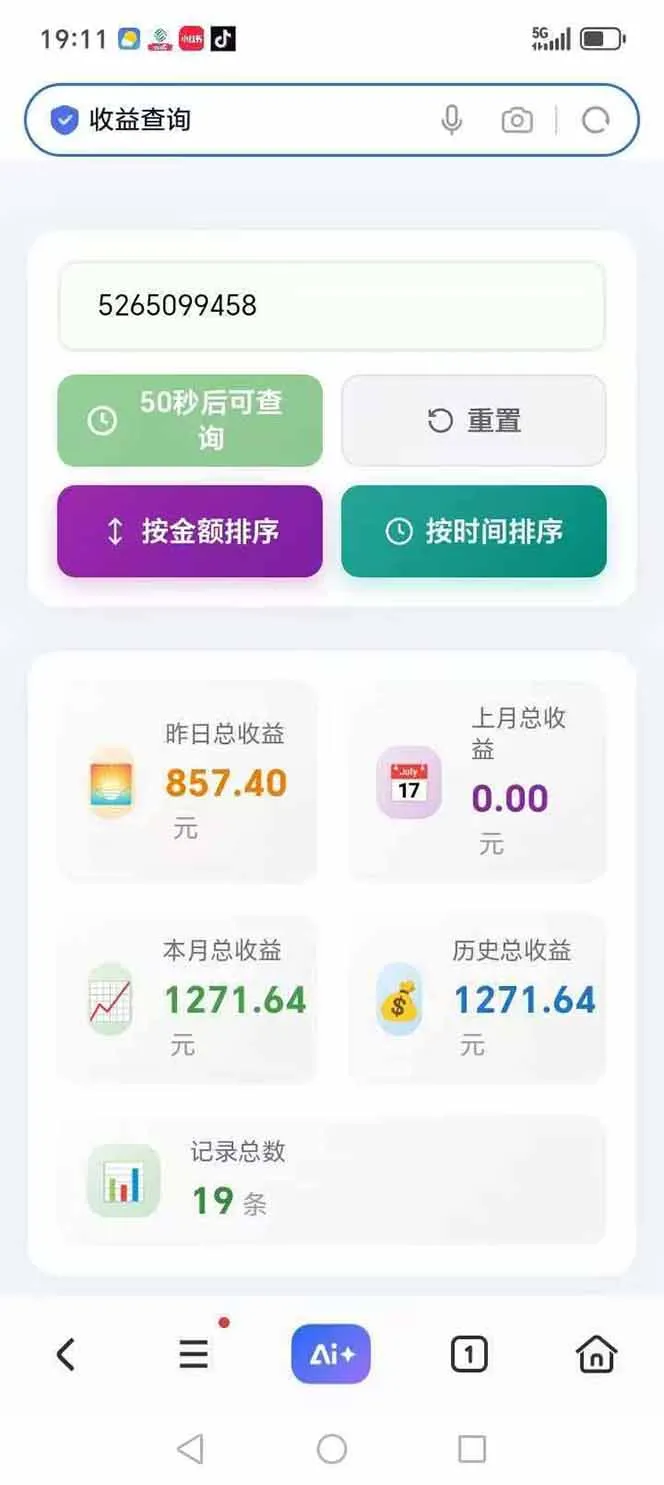Open the tab switcher
This screenshot has height=1485, width=664.
469,1355
